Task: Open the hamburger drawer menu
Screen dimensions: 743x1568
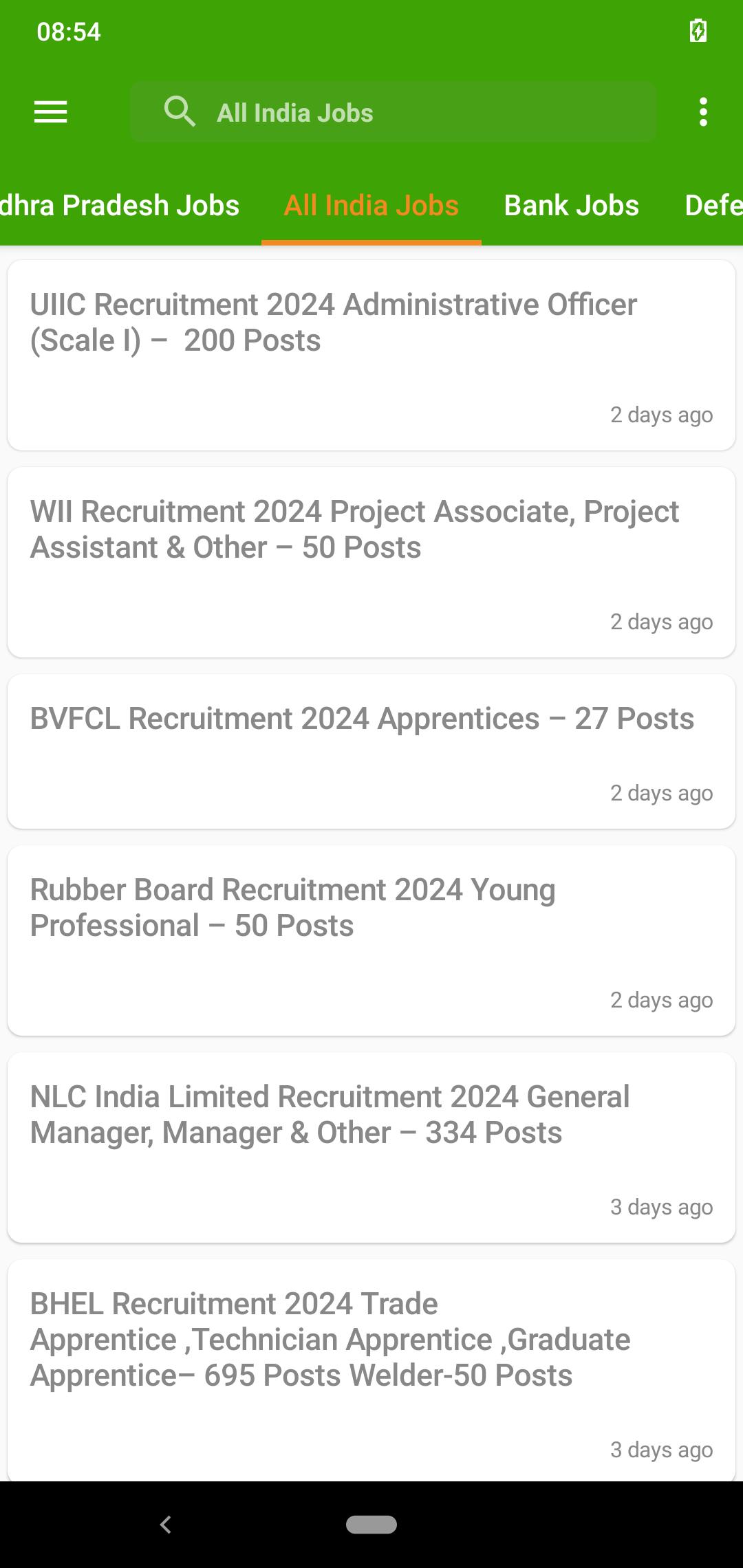Action: coord(51,112)
